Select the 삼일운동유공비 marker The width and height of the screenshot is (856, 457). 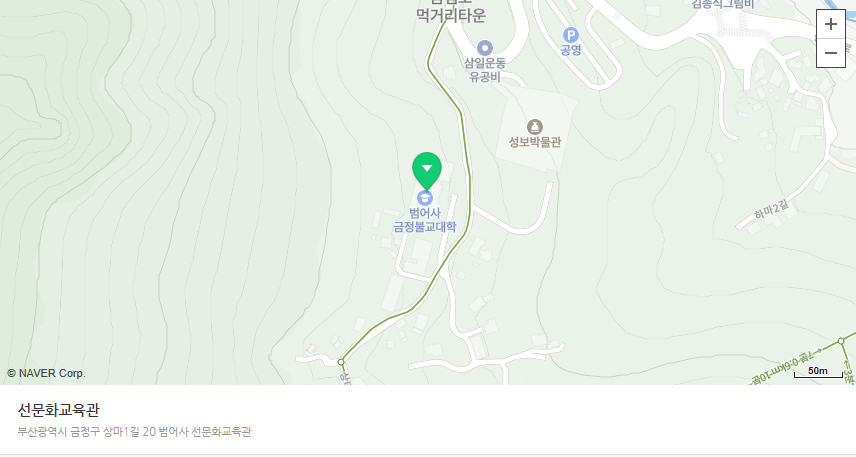coord(485,47)
